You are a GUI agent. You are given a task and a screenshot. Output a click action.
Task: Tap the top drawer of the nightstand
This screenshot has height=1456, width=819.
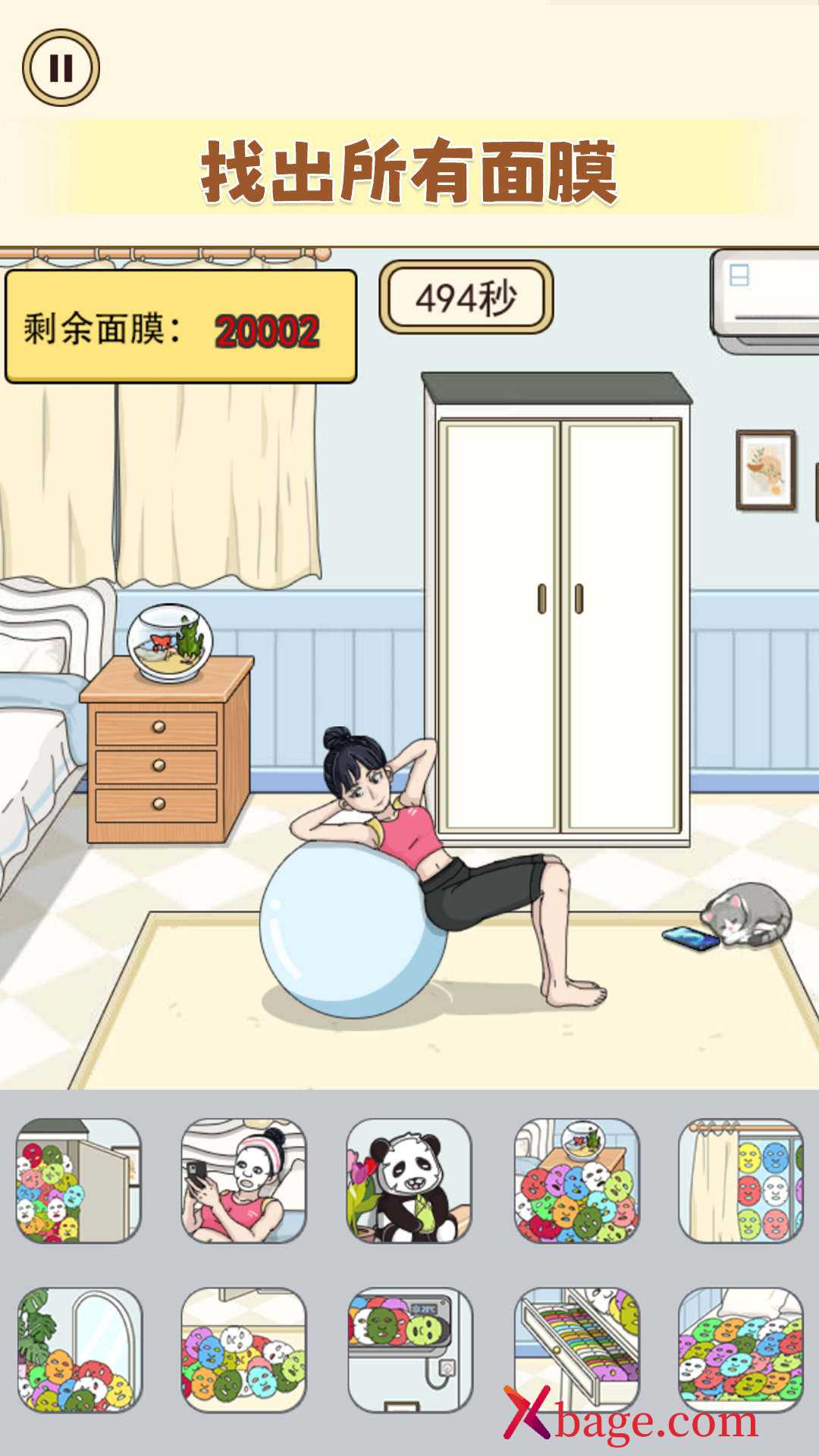(x=157, y=727)
